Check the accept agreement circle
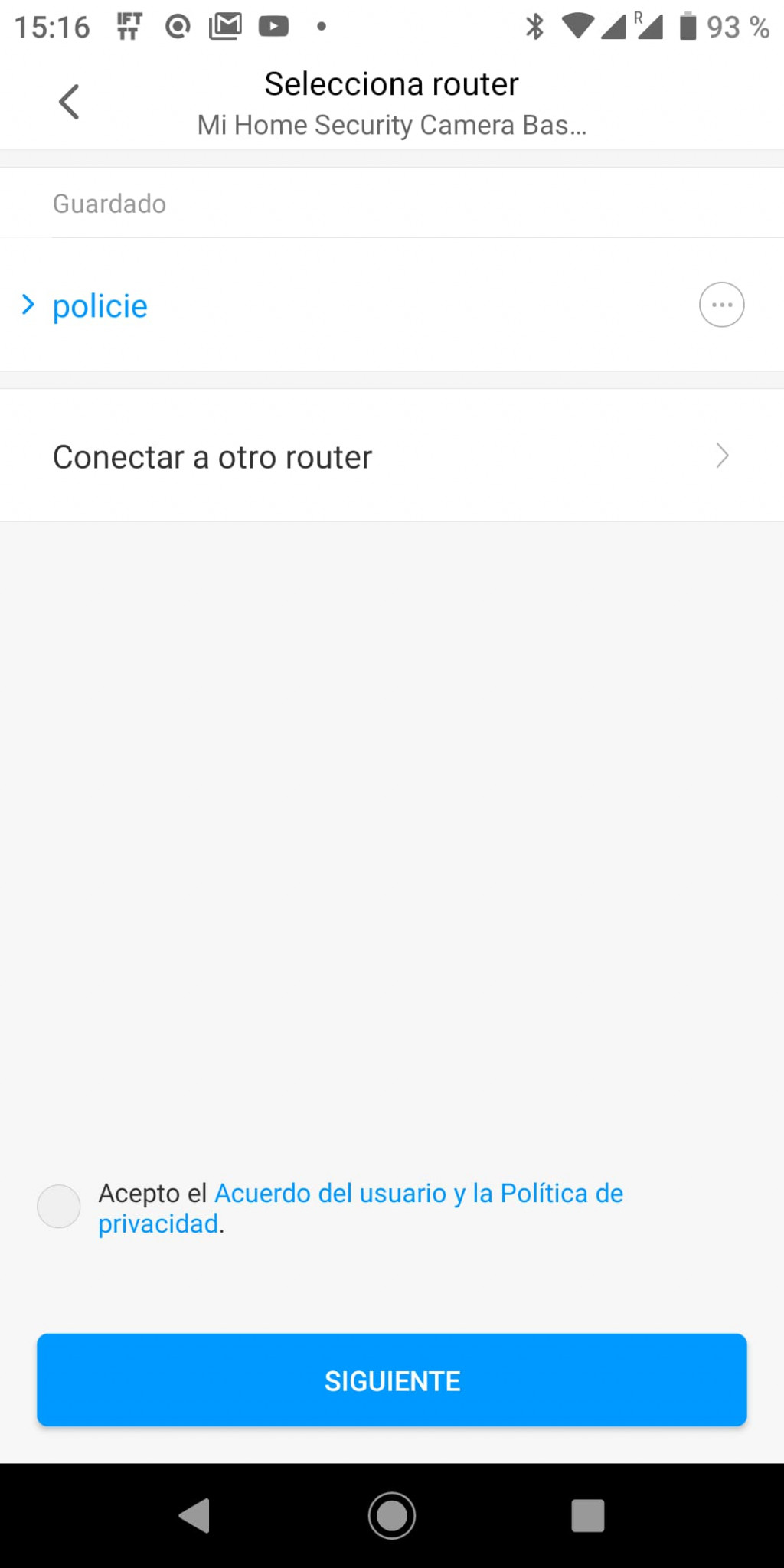Screen dimensions: 784x1568 59,1207
